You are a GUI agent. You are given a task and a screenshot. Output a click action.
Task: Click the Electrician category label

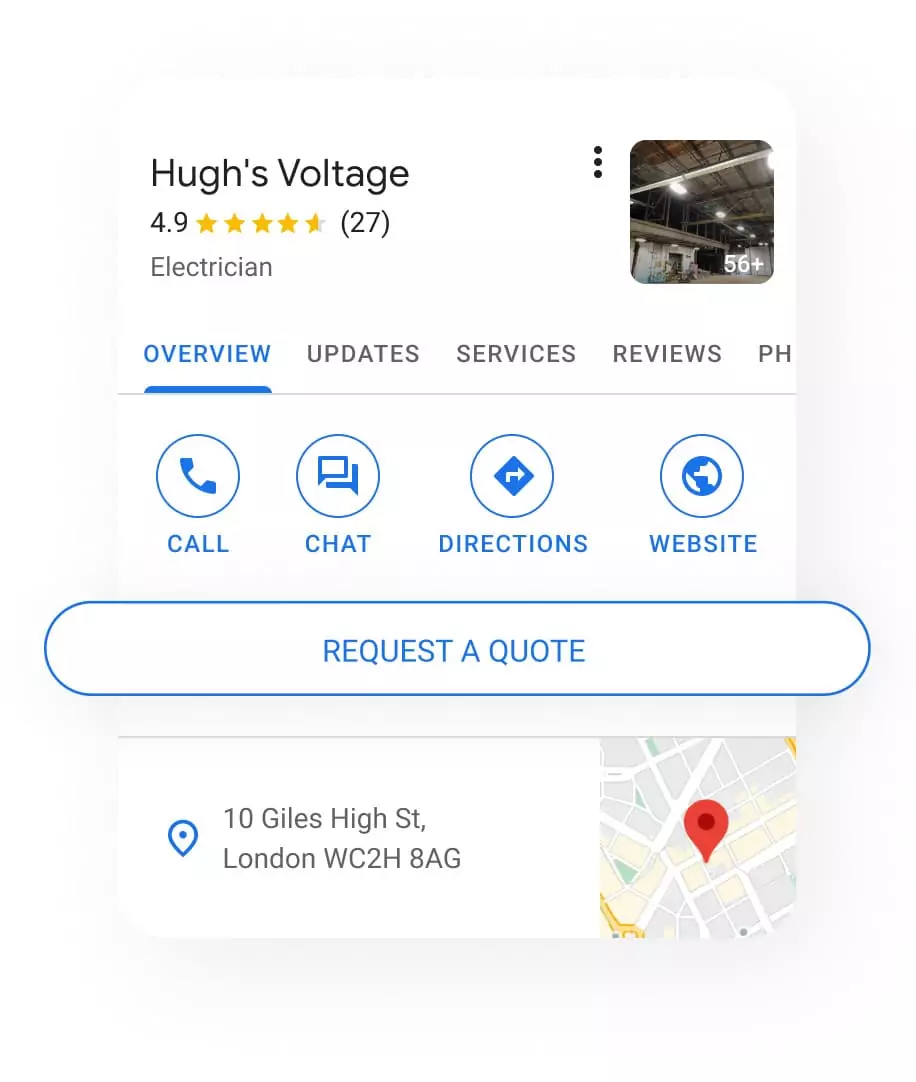[x=211, y=267]
